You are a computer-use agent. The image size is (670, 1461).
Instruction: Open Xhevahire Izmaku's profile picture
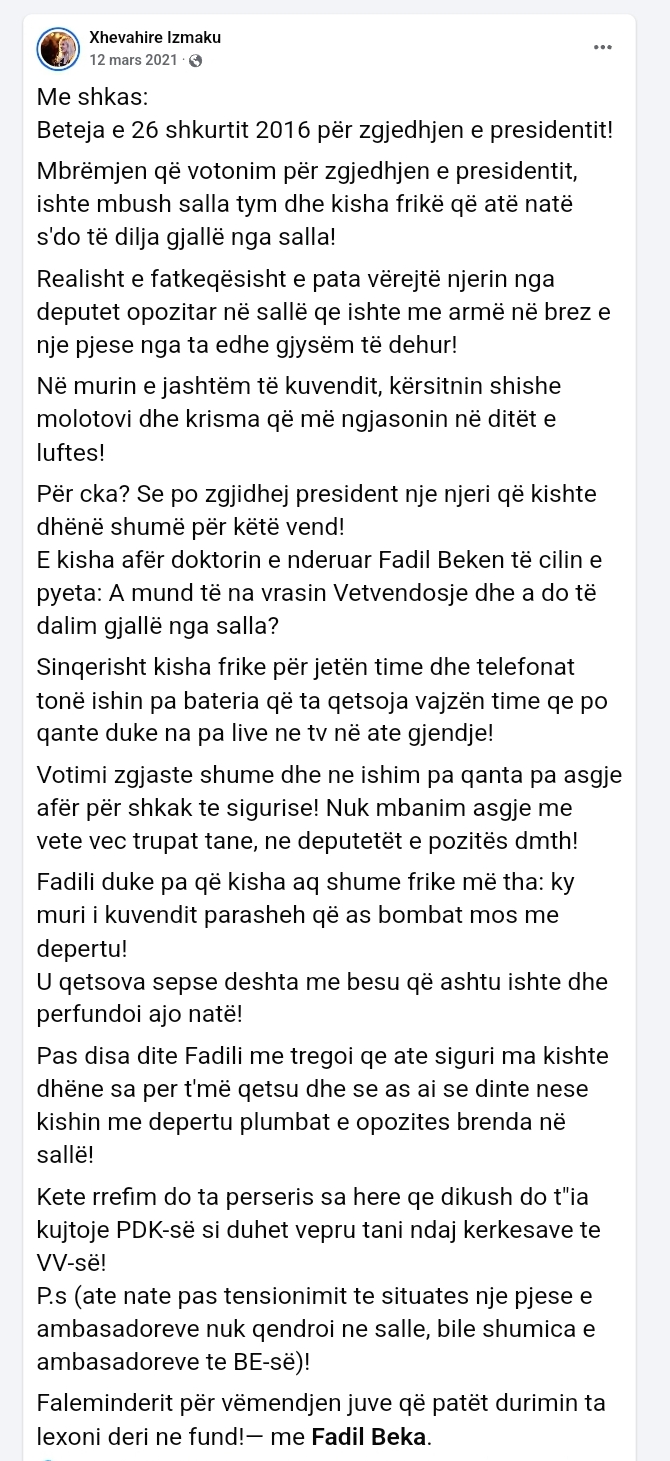[x=58, y=48]
